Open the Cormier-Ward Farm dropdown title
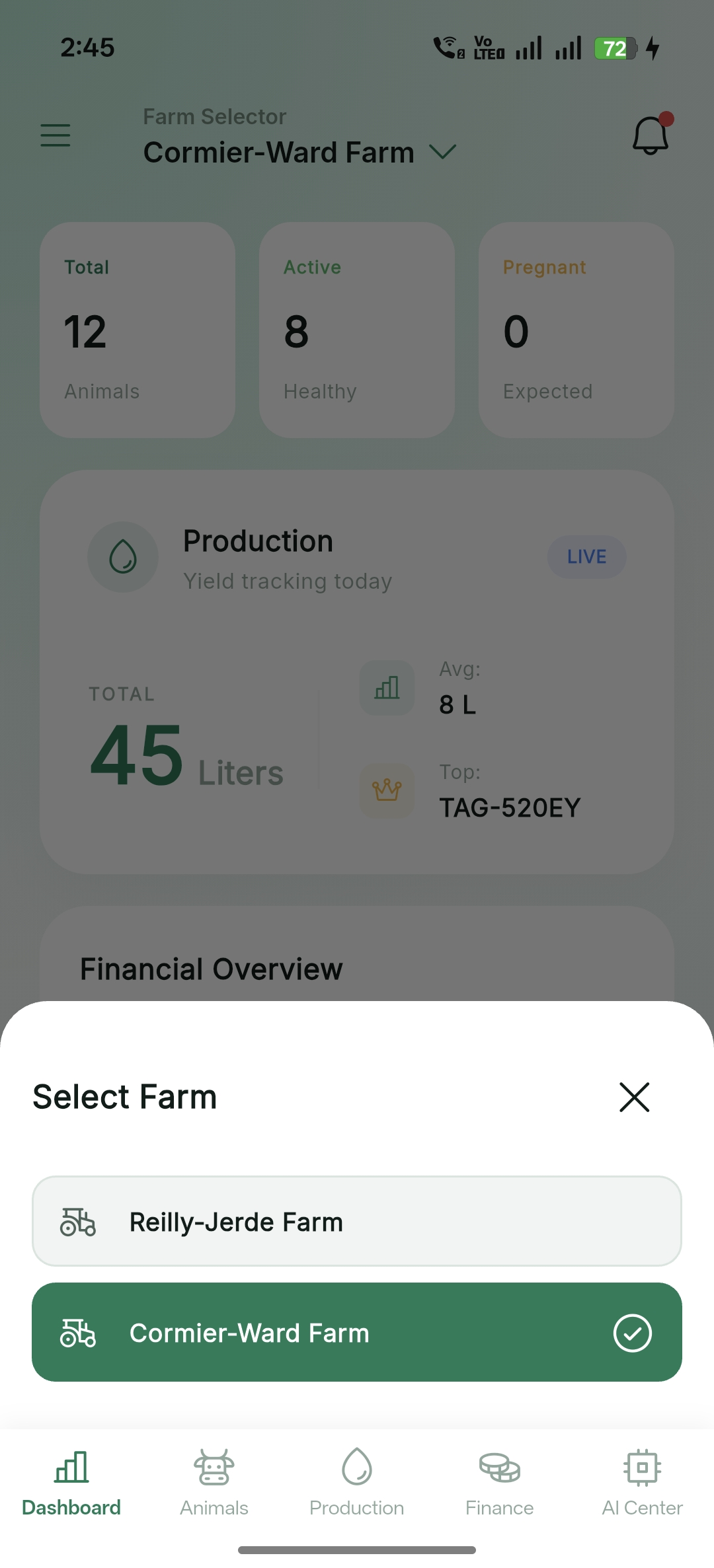Image resolution: width=714 pixels, height=1568 pixels. [278, 152]
